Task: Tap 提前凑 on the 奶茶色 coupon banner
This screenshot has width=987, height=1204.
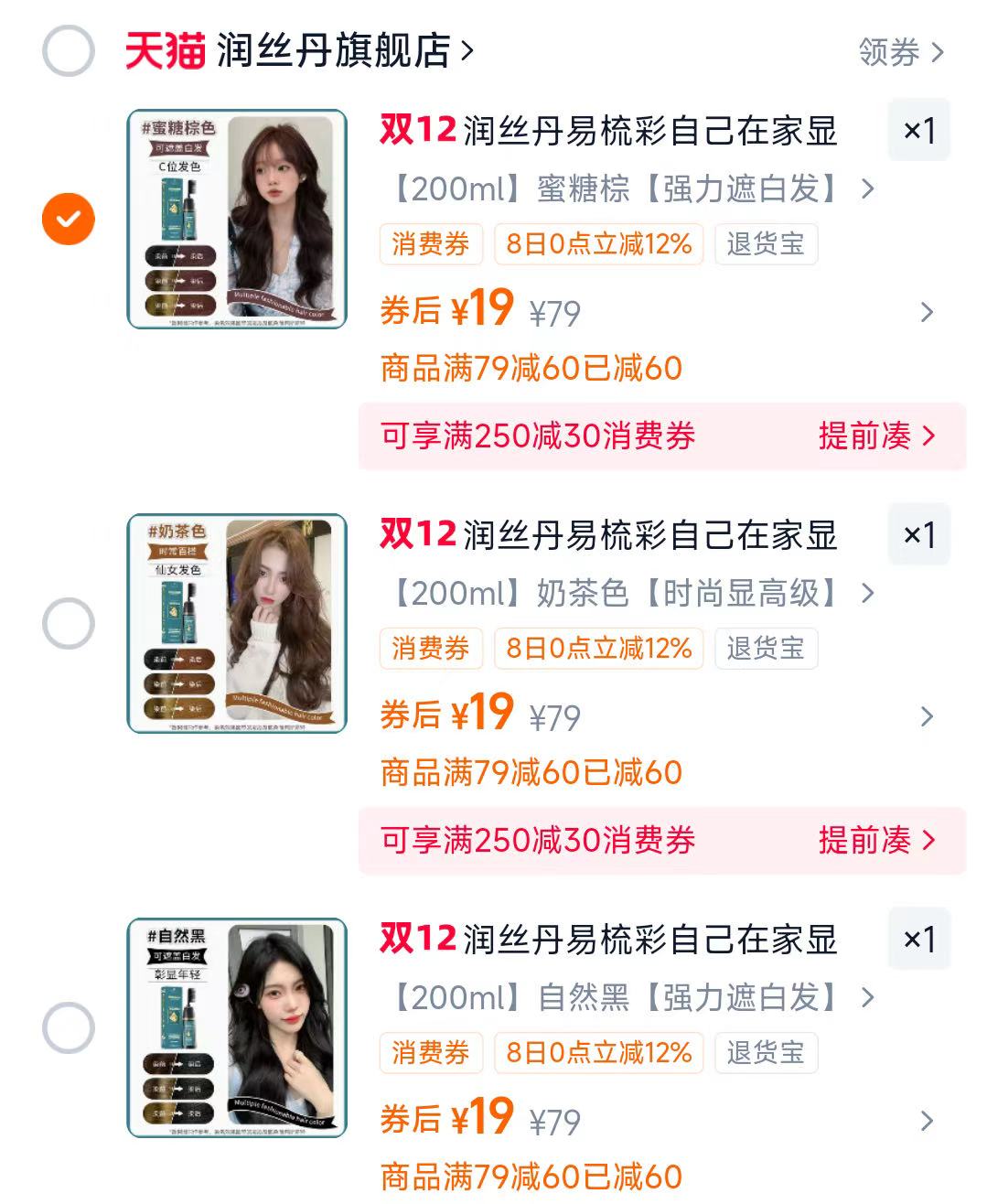Action: click(x=865, y=842)
